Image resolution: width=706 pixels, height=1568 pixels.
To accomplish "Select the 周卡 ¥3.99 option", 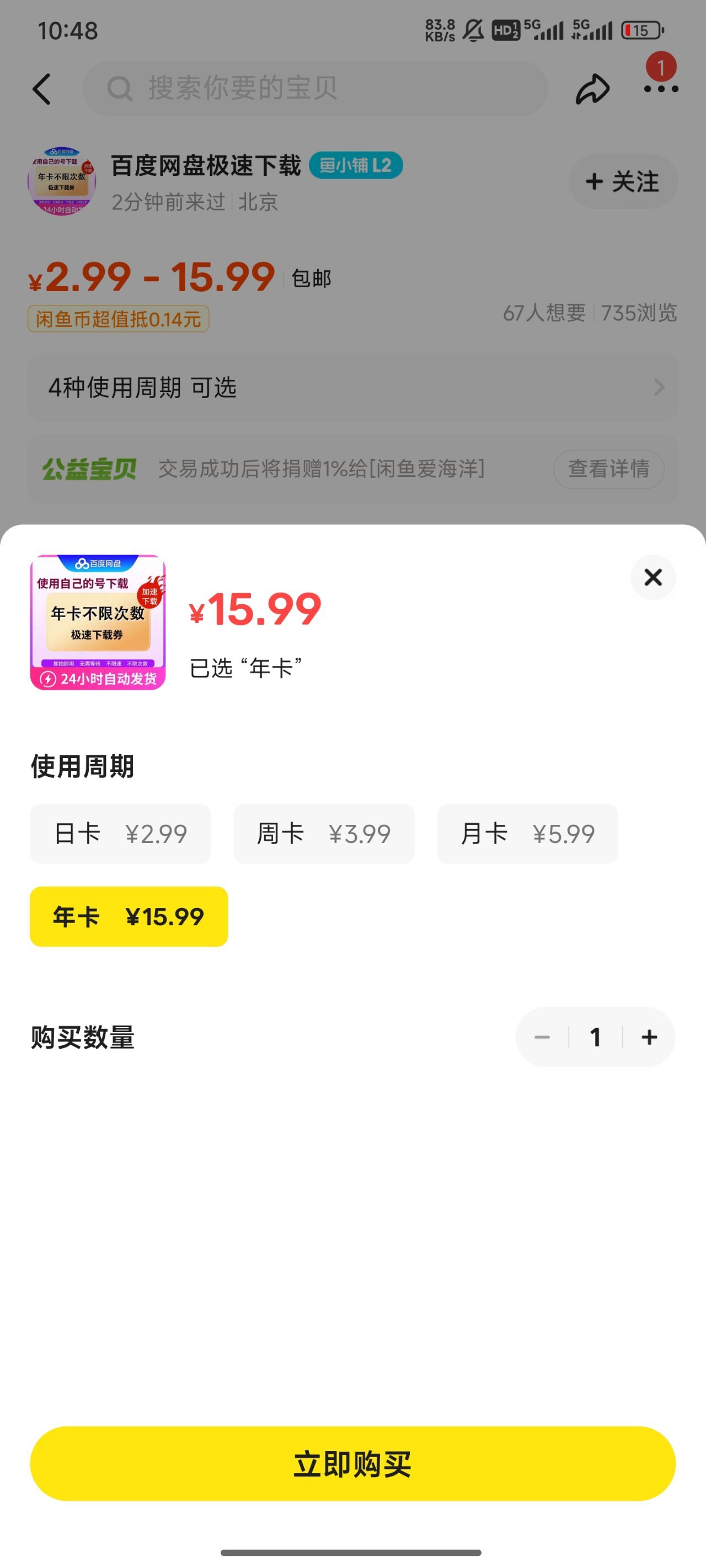I will [x=323, y=833].
